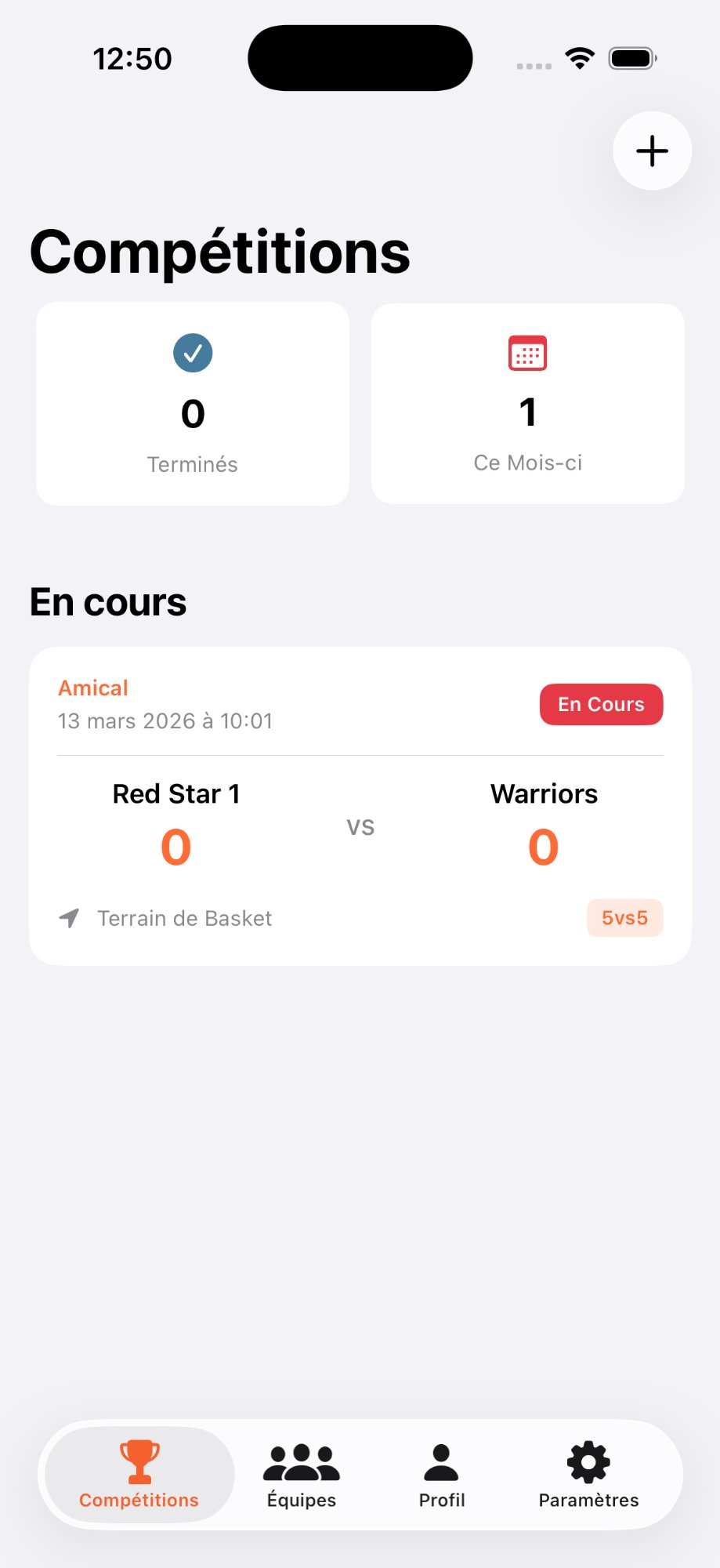The image size is (720, 1568).
Task: Open the match card dated 13 mars 2026
Action: tap(360, 804)
